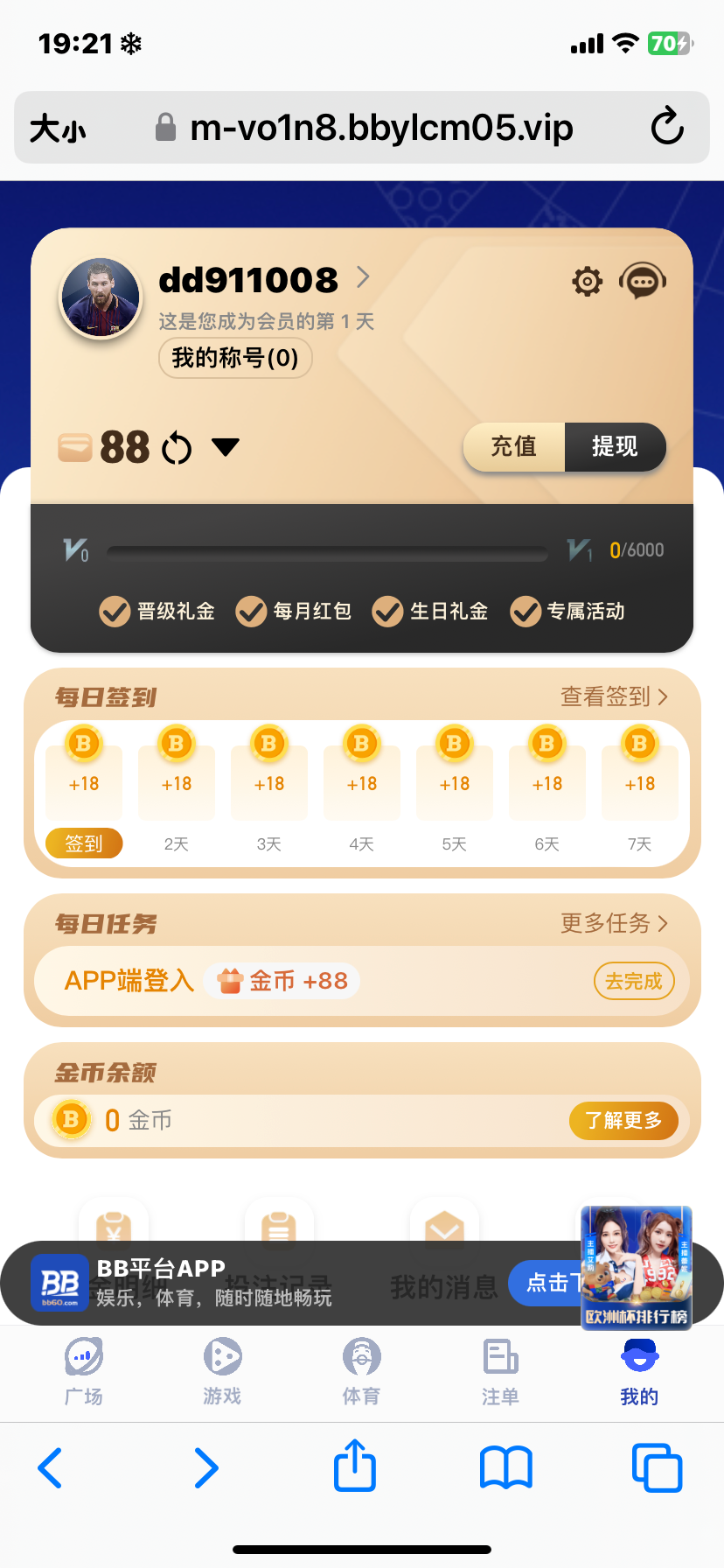Tap 去完成 for APP端登入 task

[634, 981]
